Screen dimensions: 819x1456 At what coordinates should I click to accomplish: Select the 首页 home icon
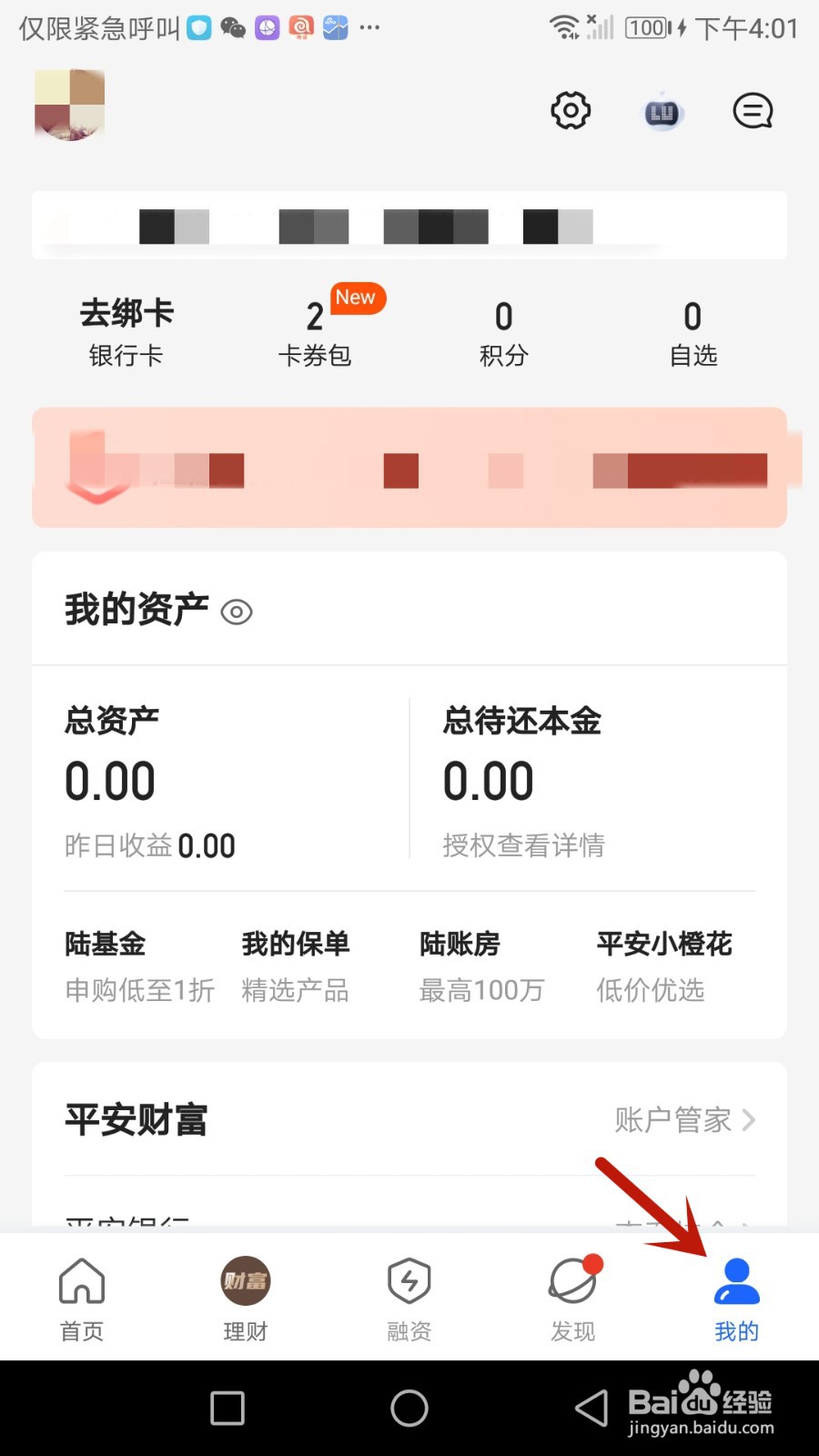click(81, 1281)
